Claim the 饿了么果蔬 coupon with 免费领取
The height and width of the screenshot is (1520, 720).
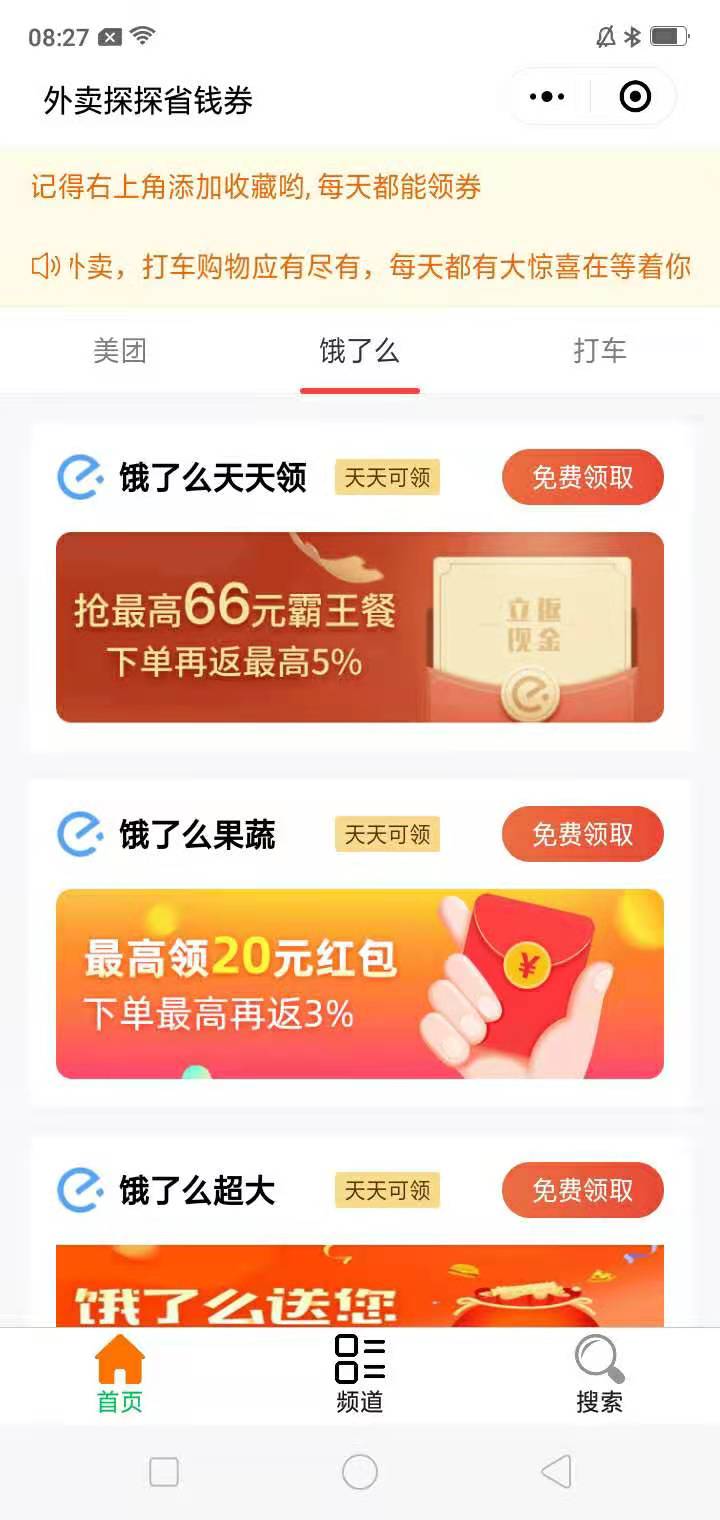(582, 834)
